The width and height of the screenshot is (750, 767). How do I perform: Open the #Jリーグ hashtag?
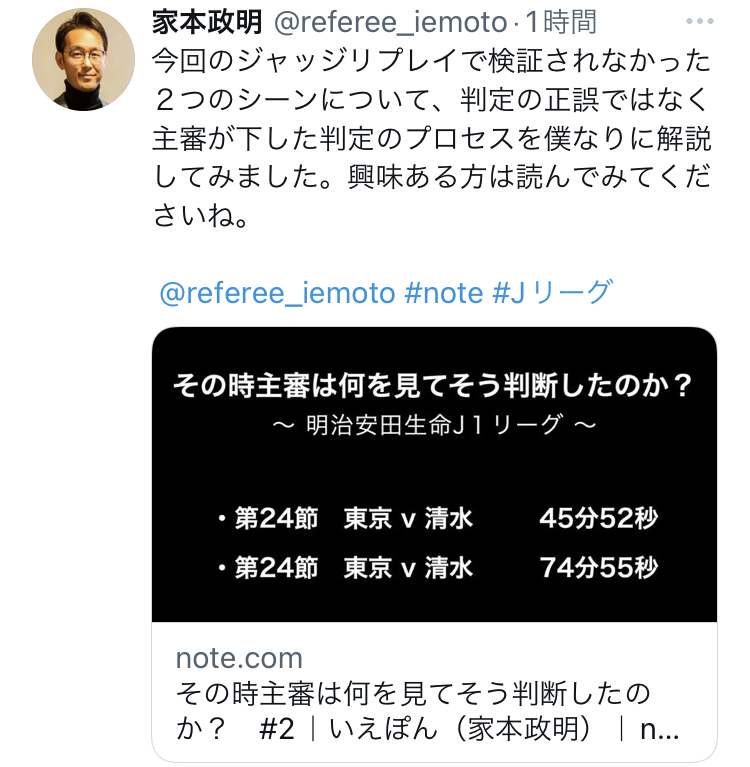(x=552, y=293)
